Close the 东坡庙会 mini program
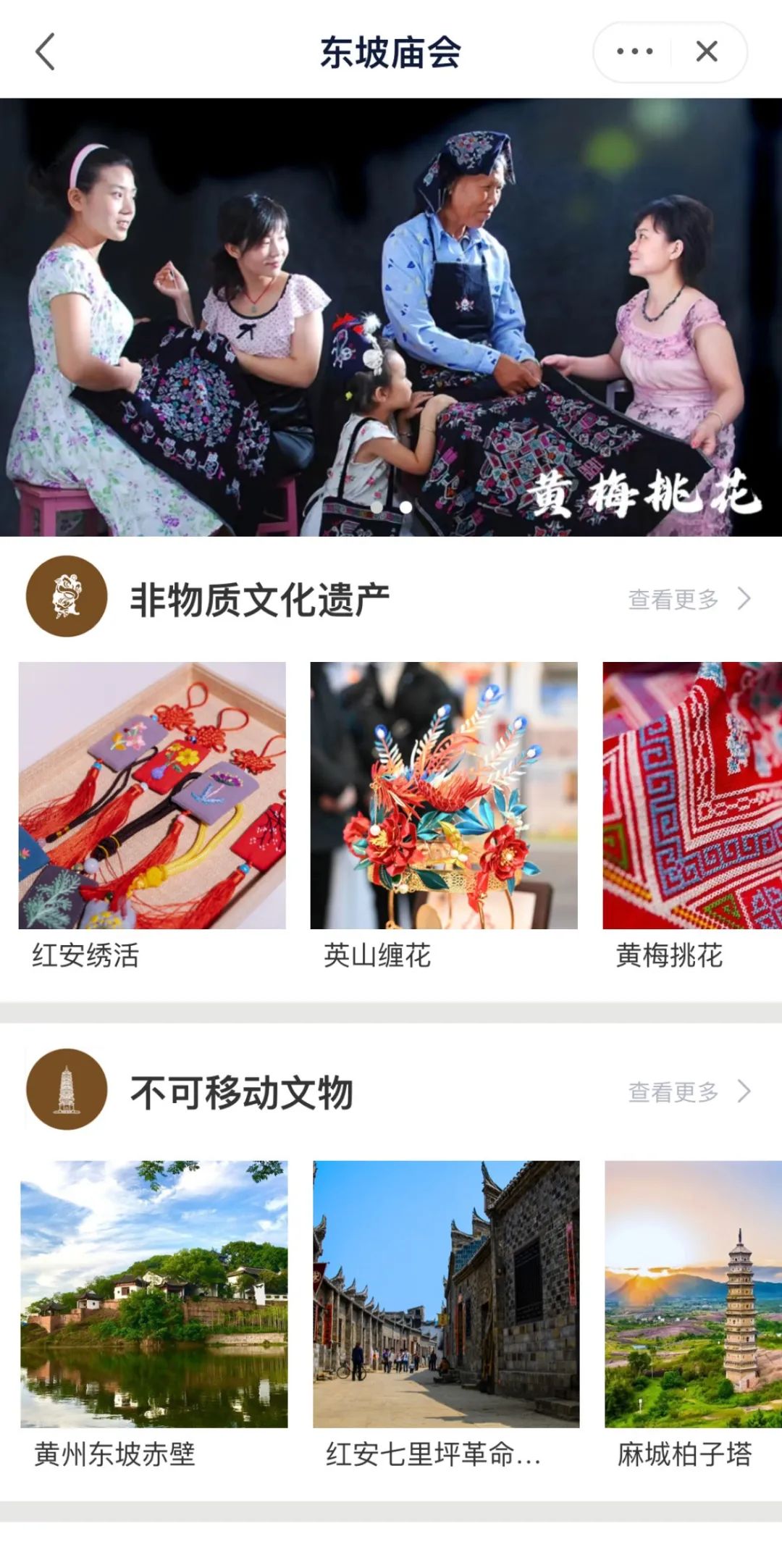The height and width of the screenshot is (1568, 782). click(707, 51)
